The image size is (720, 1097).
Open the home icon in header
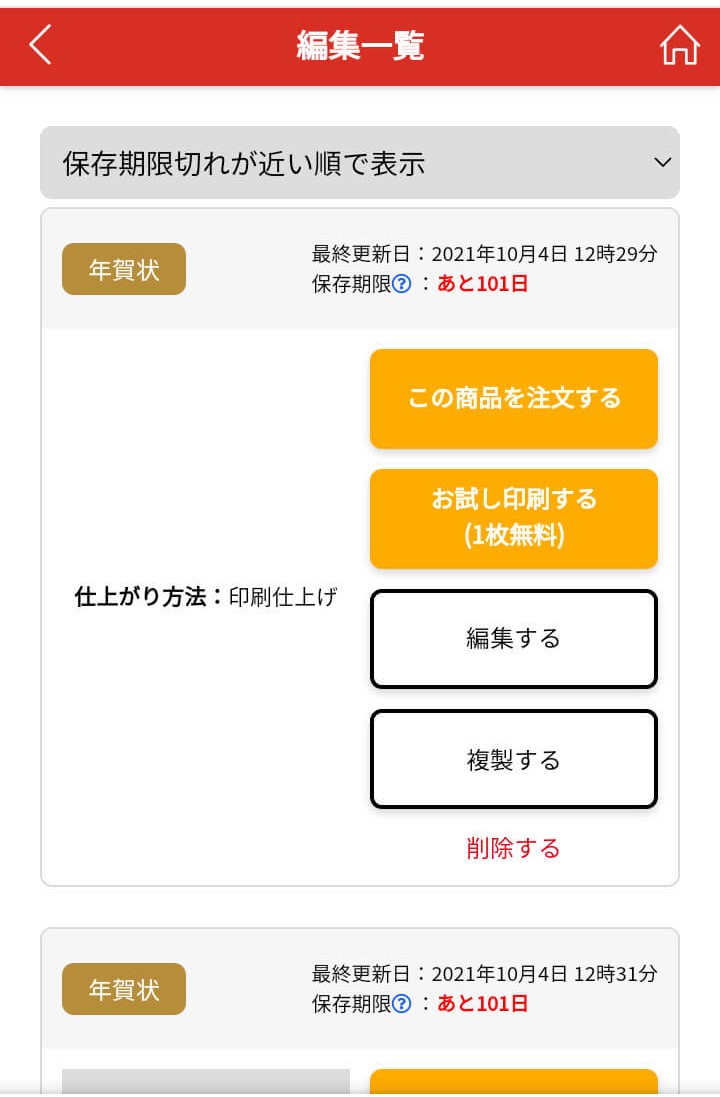point(679,45)
